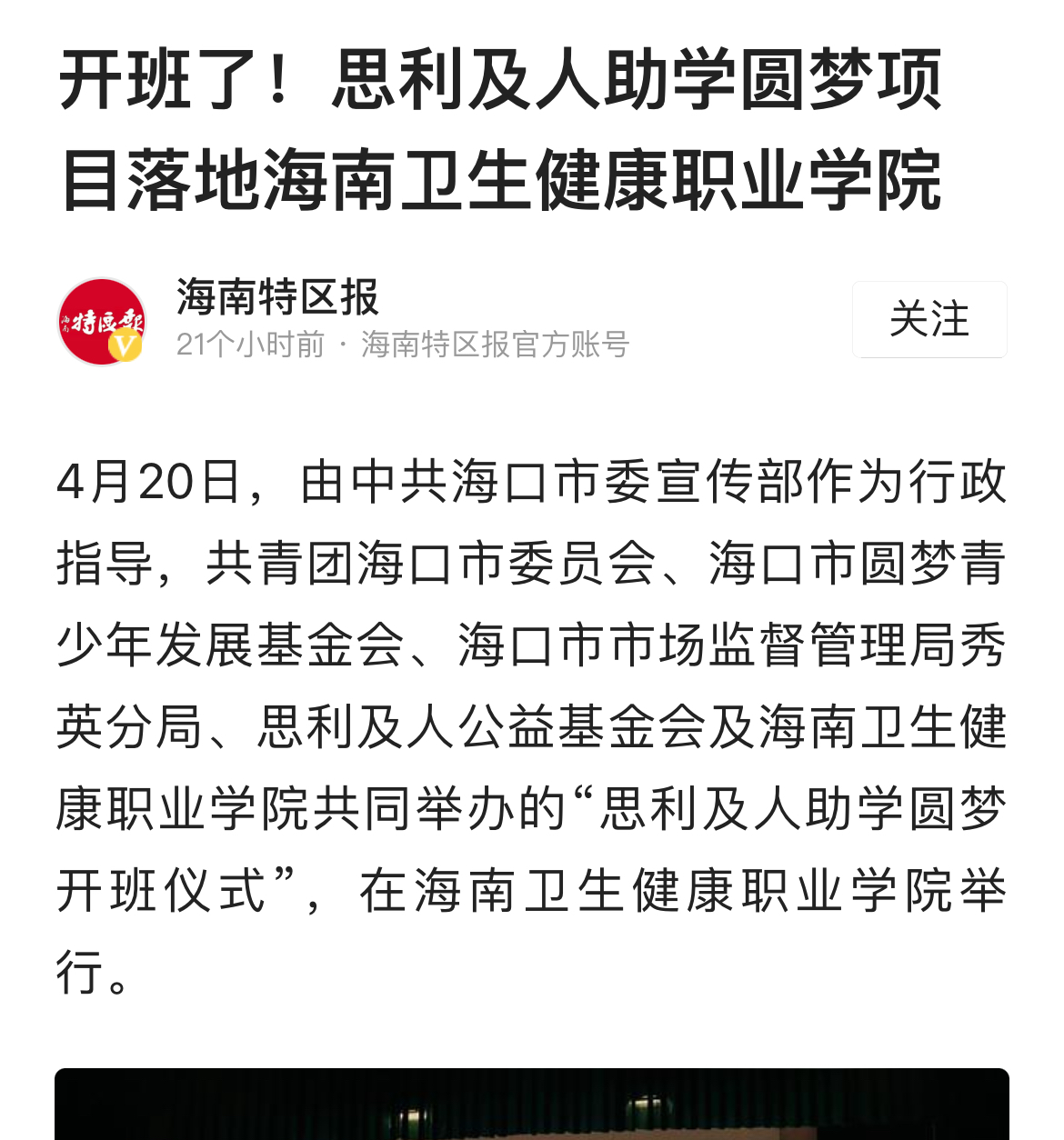1064x1140 pixels.
Task: Open the 海南特区报 profile avatar
Action: (x=102, y=322)
